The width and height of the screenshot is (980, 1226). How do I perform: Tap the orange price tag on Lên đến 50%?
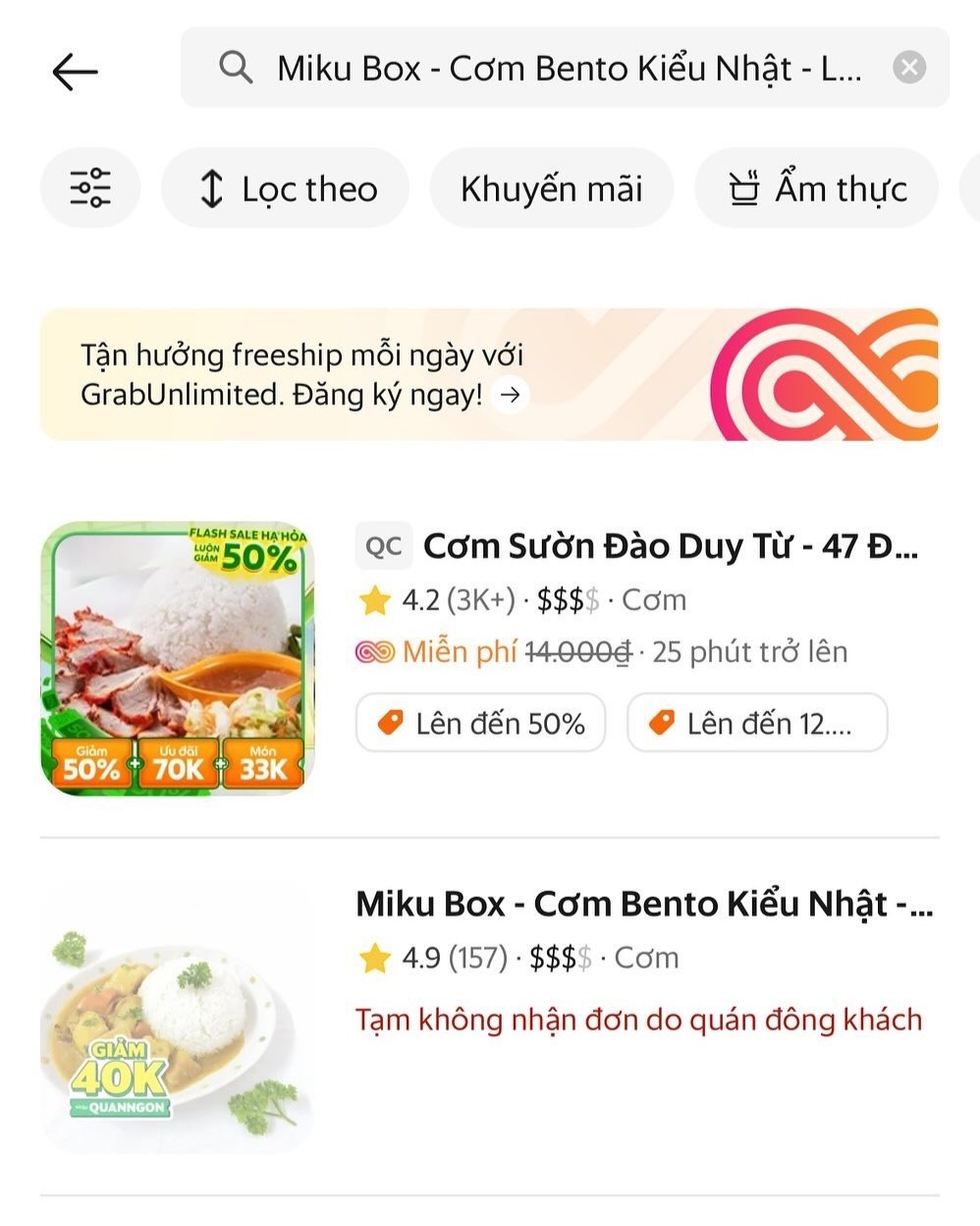392,723
